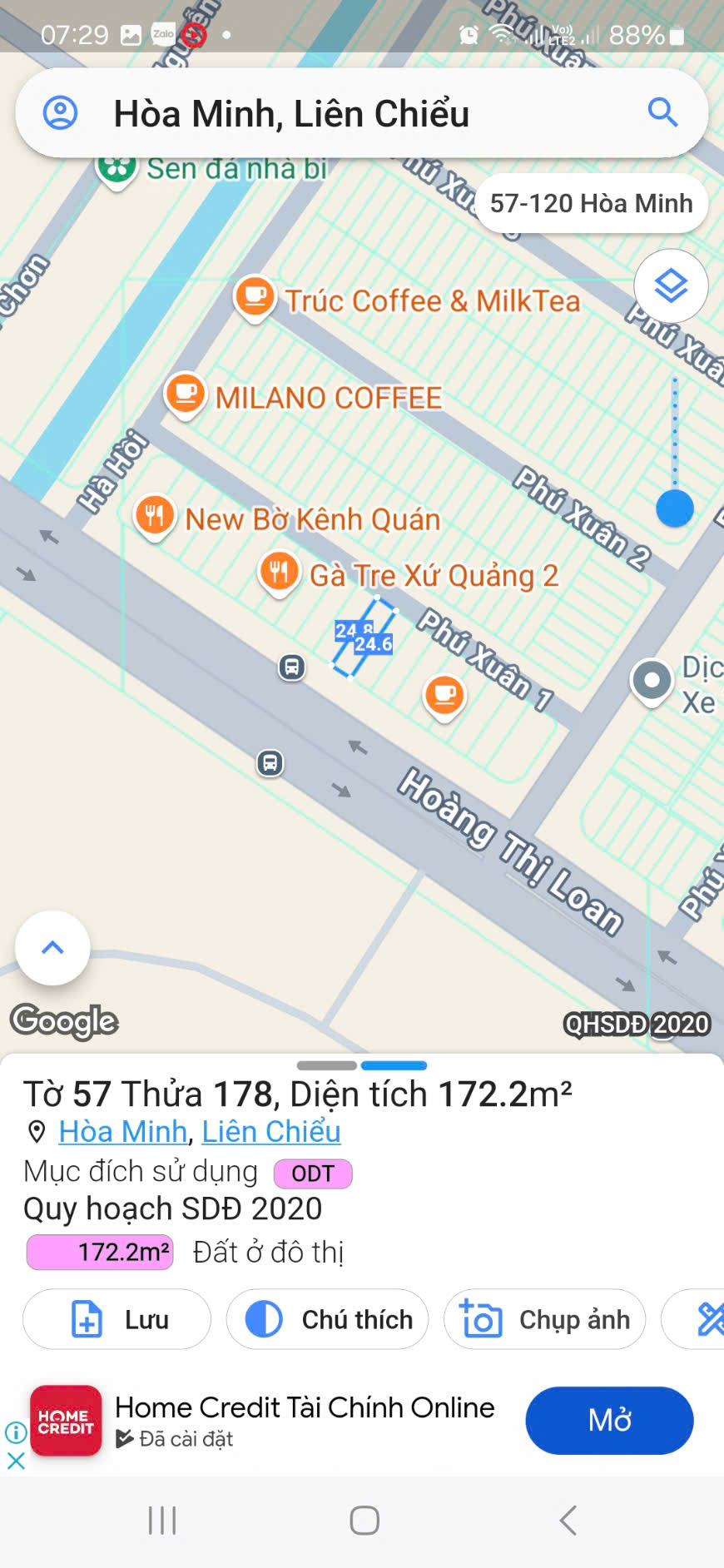Select the Trúc Coffee & MilkTea marker

(255, 296)
